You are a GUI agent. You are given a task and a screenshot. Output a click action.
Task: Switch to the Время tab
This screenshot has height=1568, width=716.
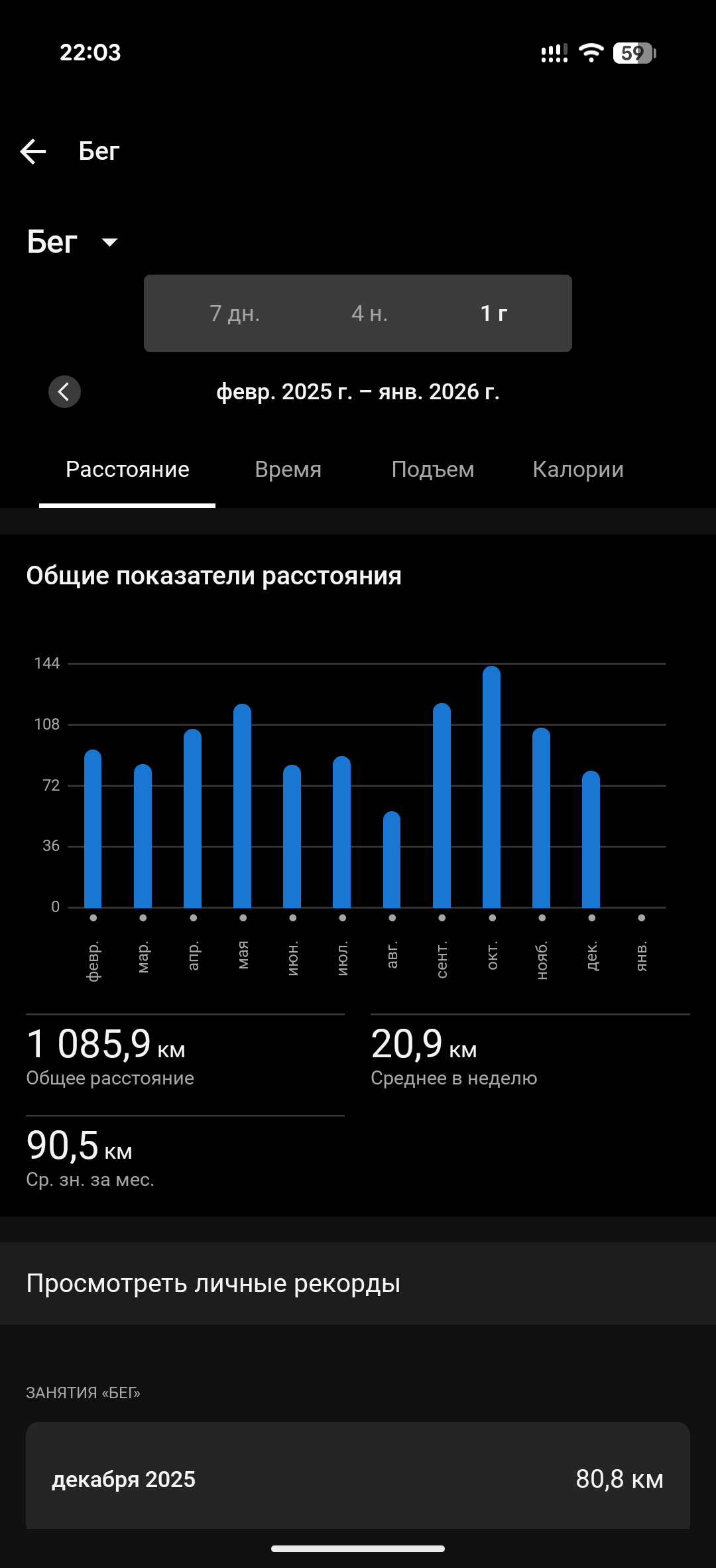288,470
